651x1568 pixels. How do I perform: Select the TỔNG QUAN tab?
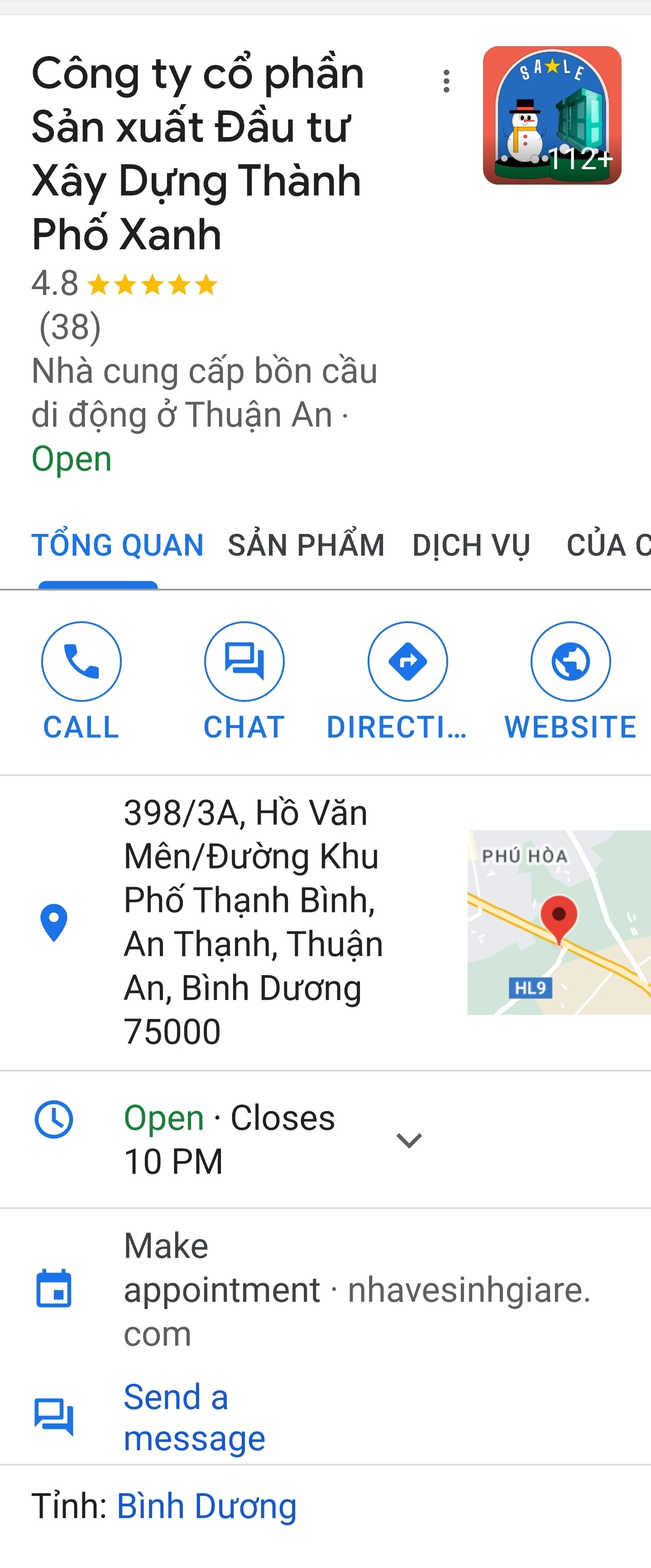[x=117, y=545]
